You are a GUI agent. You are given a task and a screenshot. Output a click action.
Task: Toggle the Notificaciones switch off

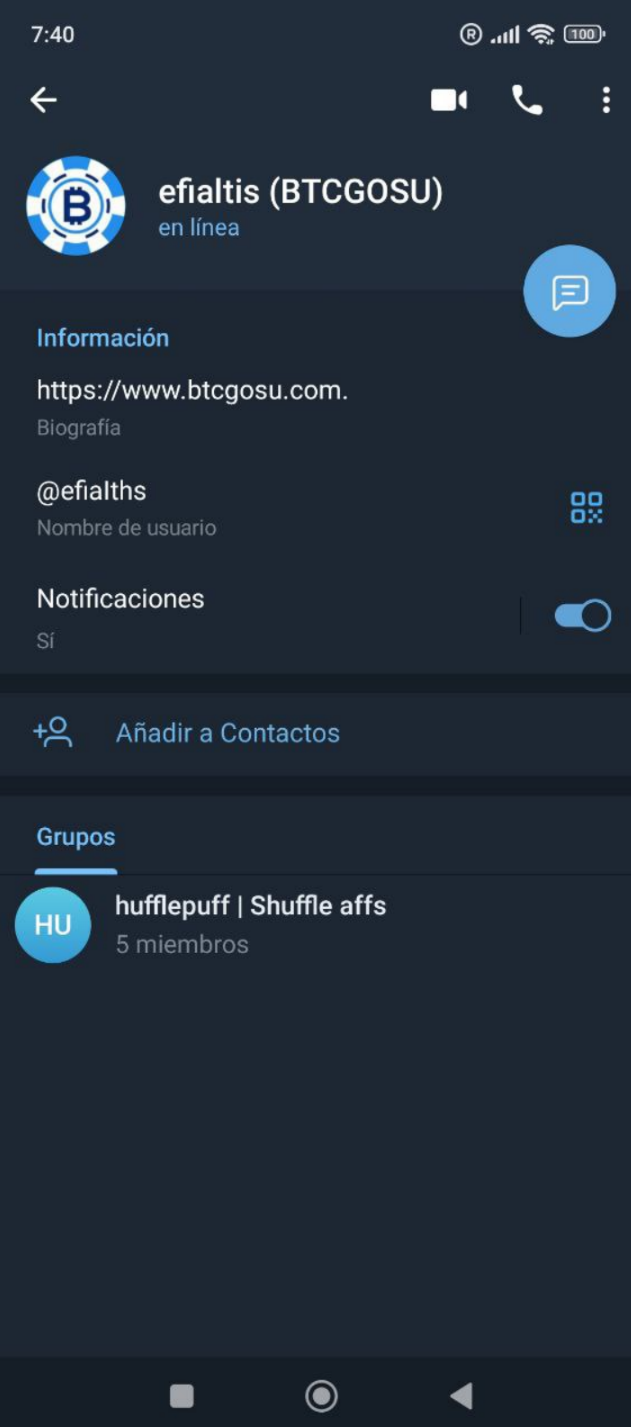click(583, 616)
